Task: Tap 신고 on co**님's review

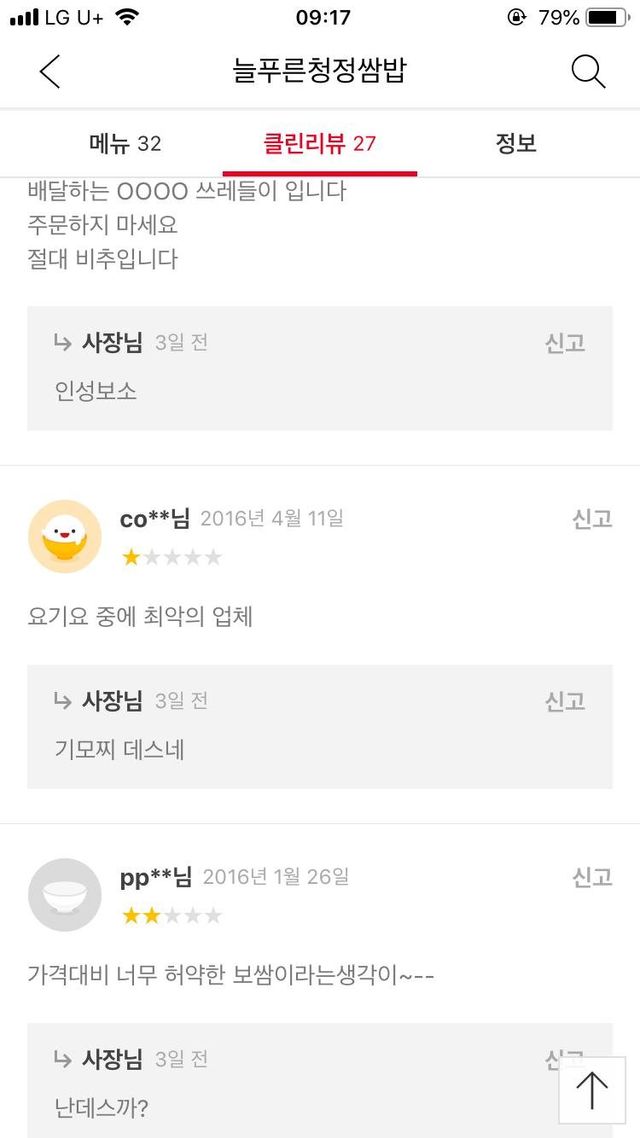Action: coord(591,518)
